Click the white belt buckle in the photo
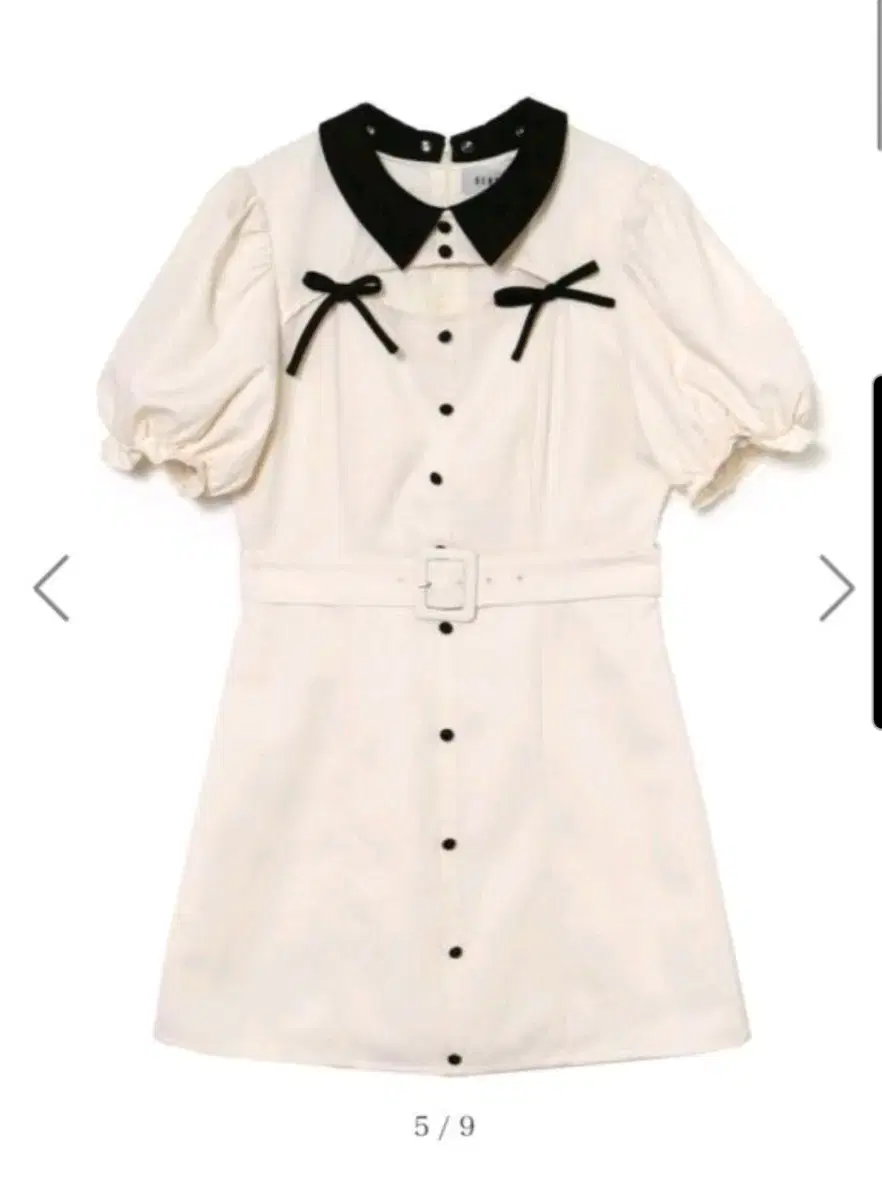The height and width of the screenshot is (1200, 882). 449,585
